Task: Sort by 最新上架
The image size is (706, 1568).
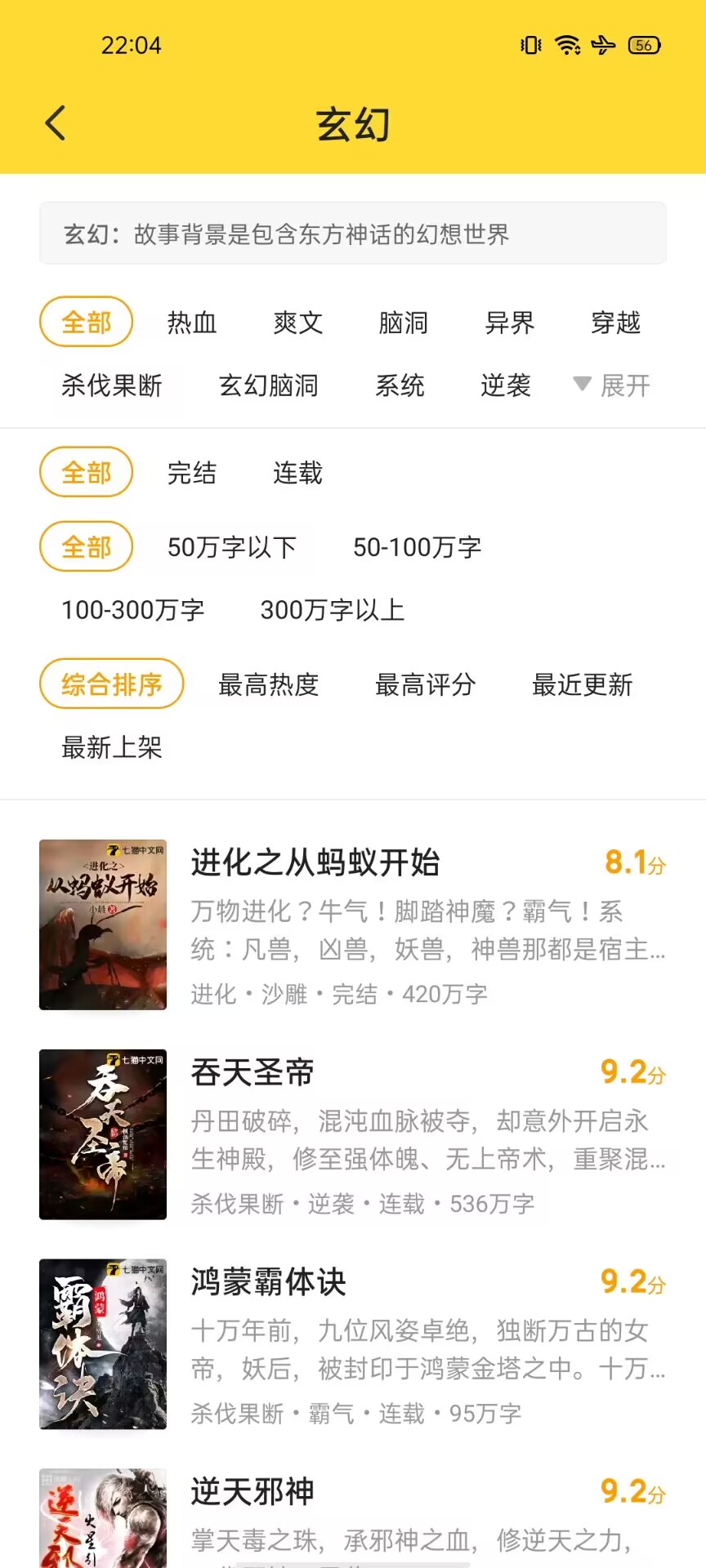Action: pyautogui.click(x=112, y=747)
